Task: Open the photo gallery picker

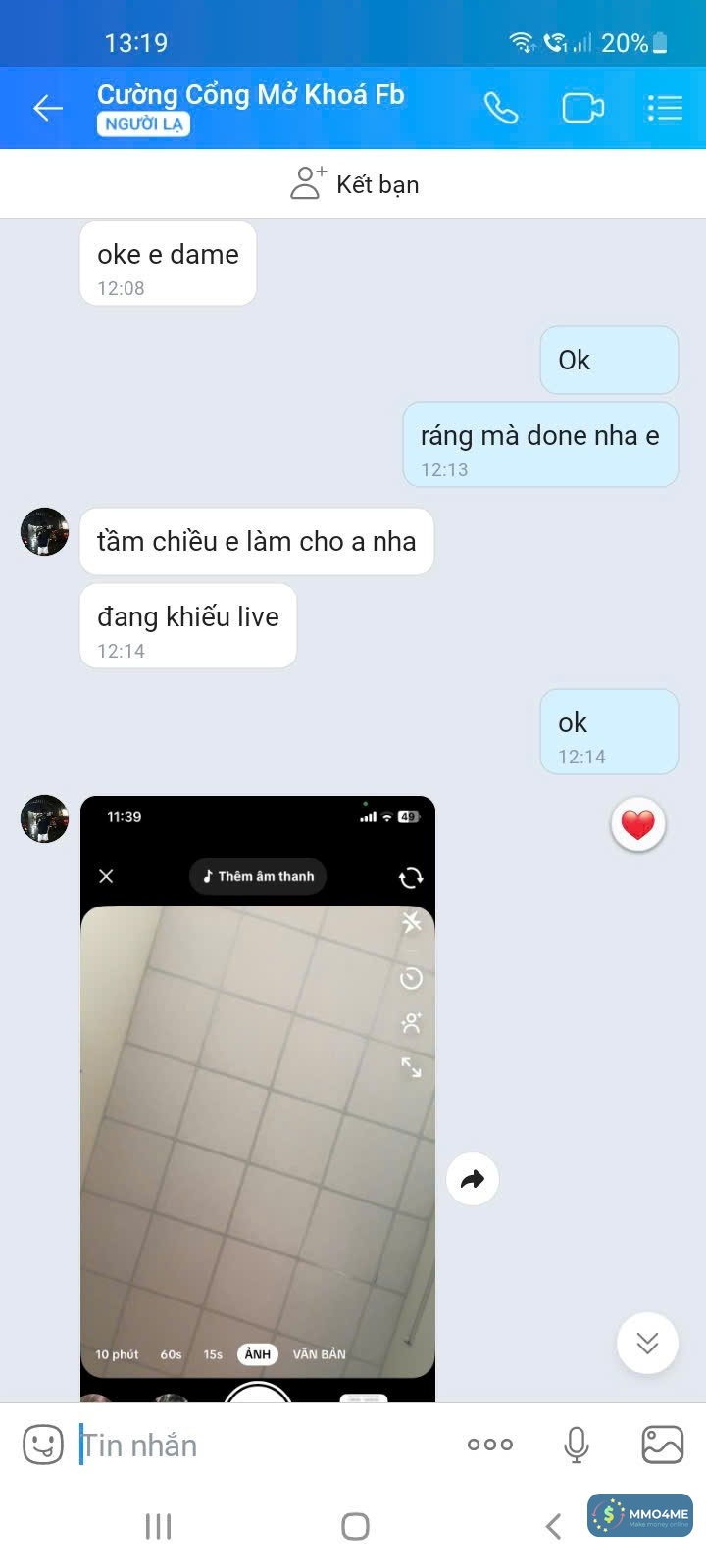Action: (x=662, y=1445)
